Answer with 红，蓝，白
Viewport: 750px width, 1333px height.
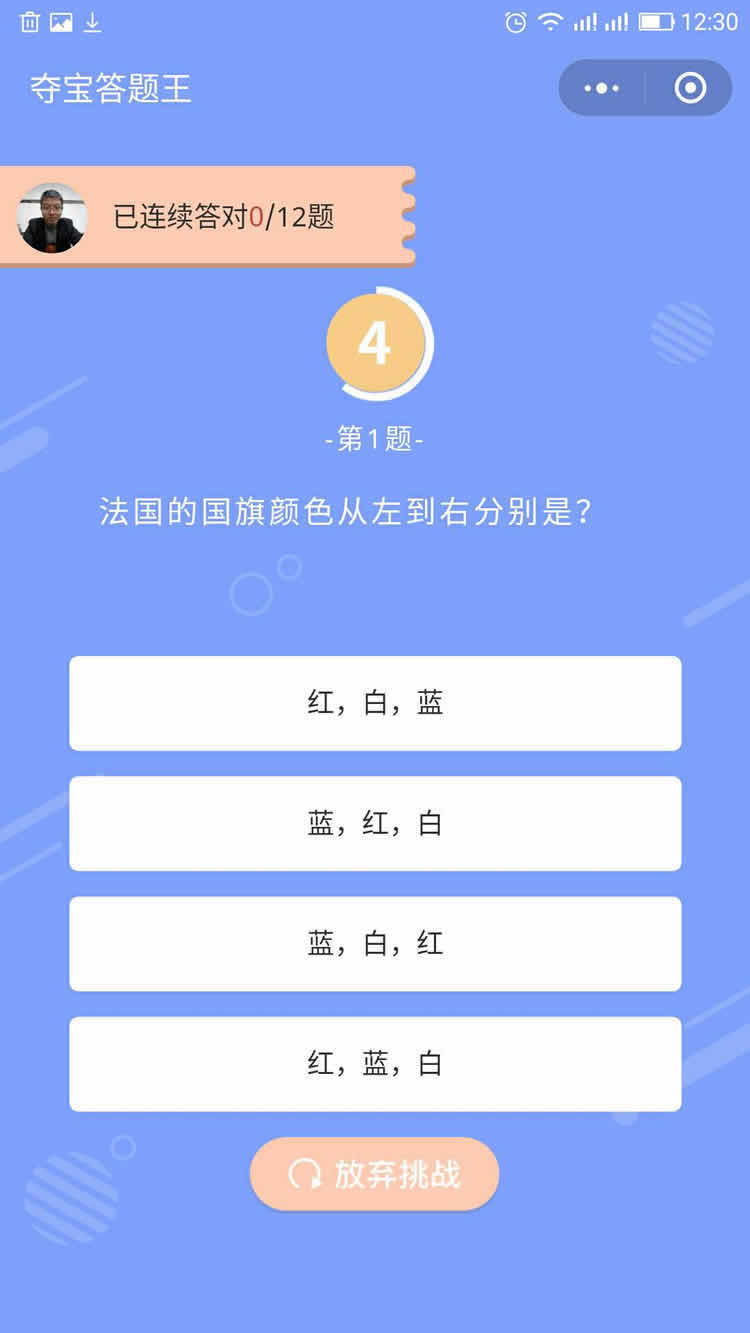(375, 1063)
